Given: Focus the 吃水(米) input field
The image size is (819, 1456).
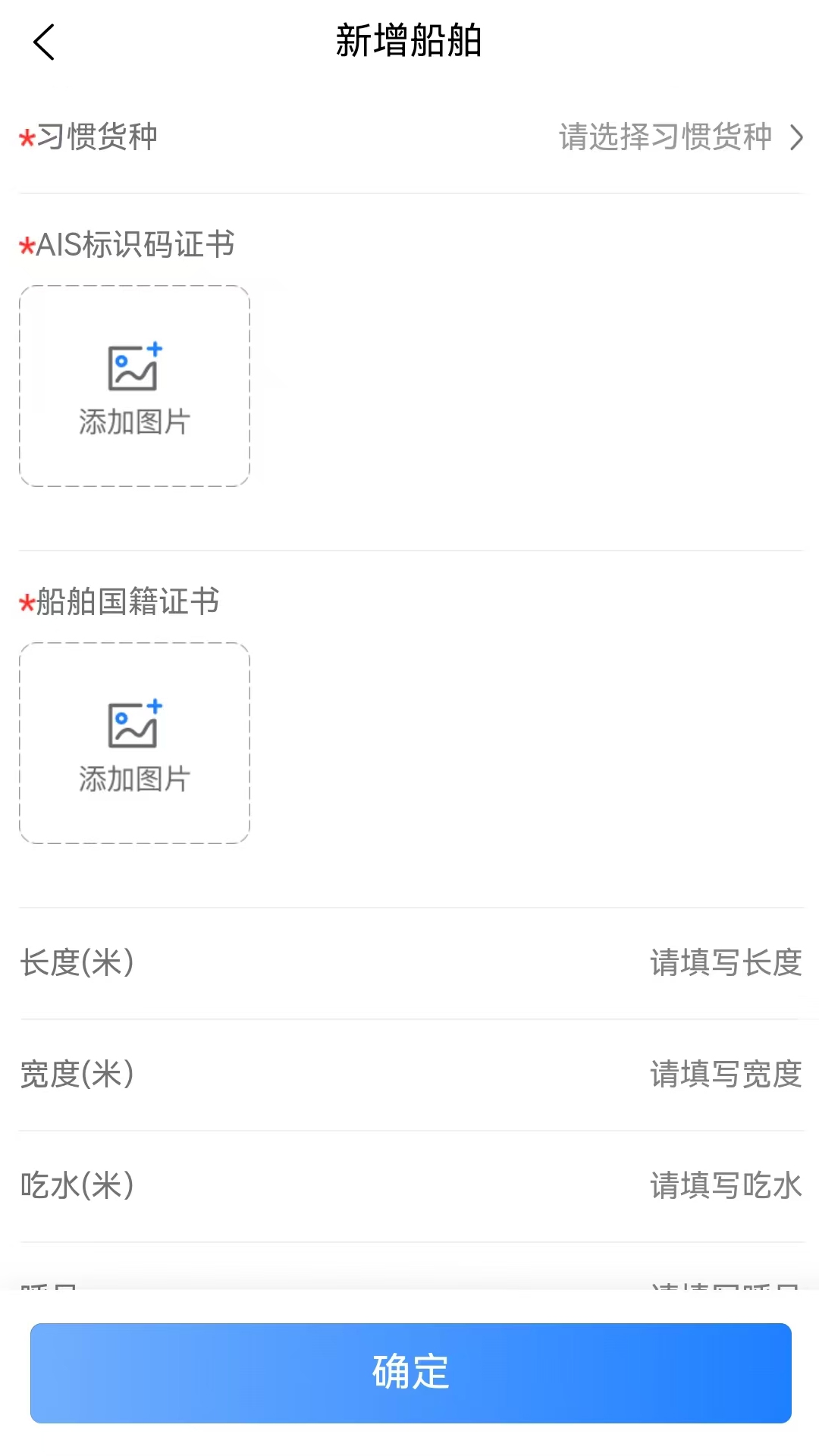Looking at the screenshot, I should 411,1186.
